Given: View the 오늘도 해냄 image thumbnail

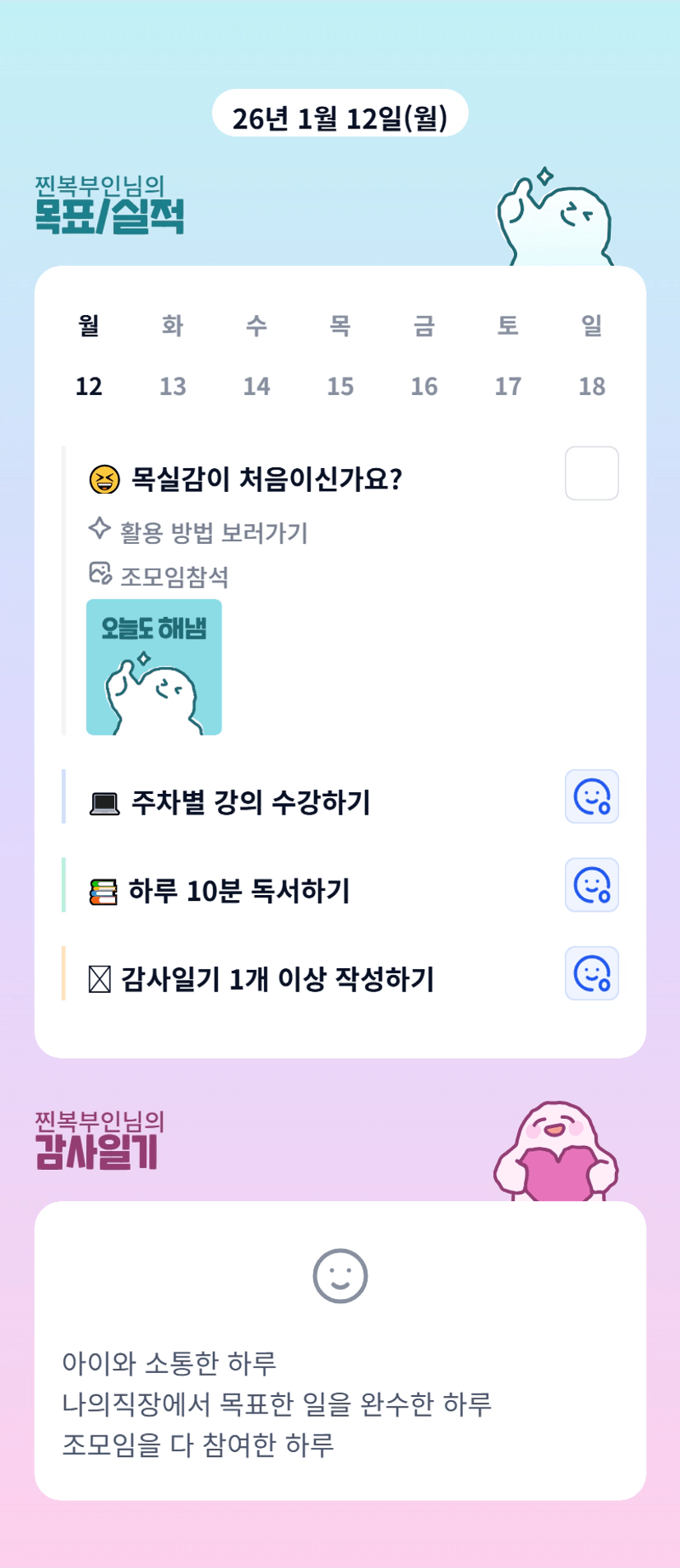Looking at the screenshot, I should (x=154, y=666).
